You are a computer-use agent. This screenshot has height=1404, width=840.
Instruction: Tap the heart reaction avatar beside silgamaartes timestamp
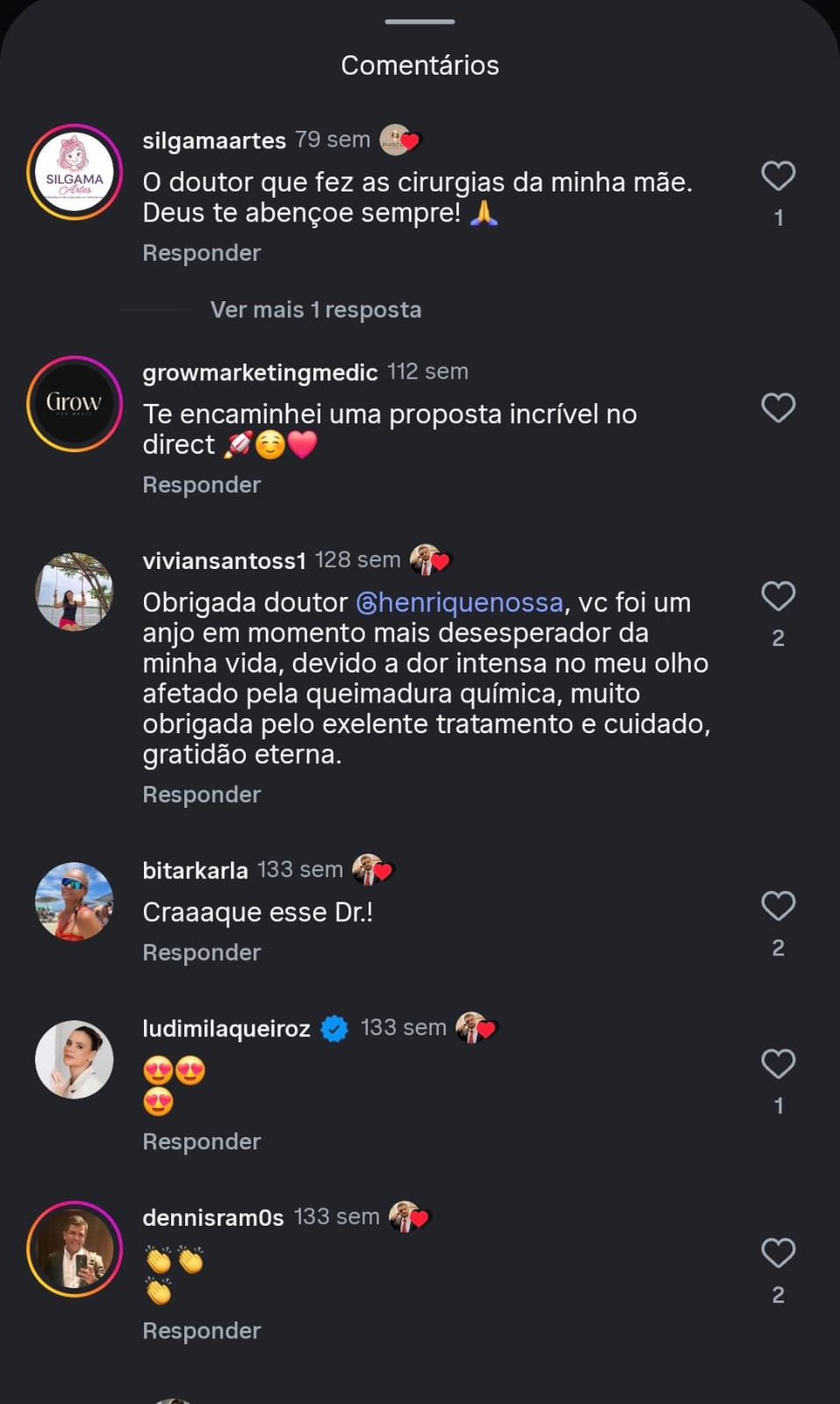click(x=399, y=139)
